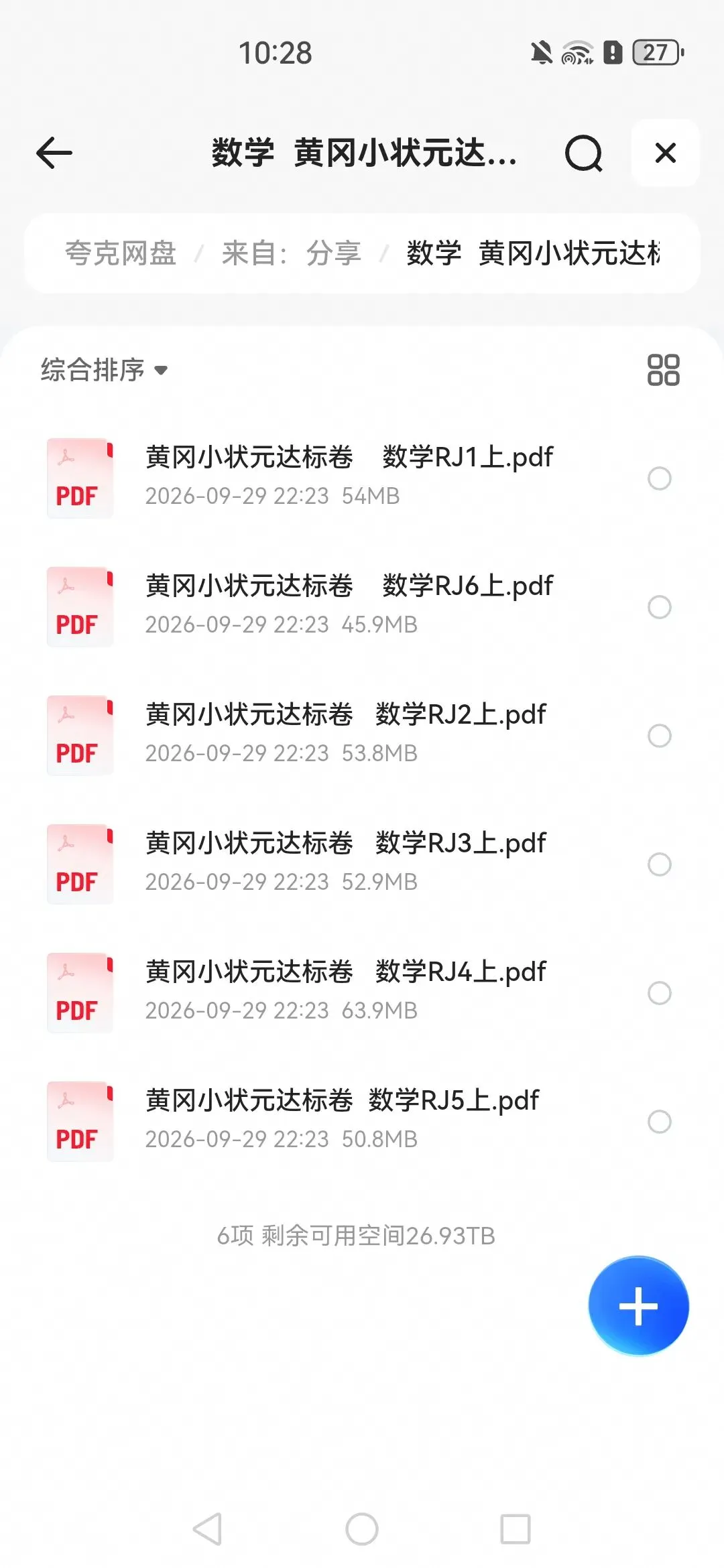Open the 数学RJ2上.pdf file

tap(349, 735)
